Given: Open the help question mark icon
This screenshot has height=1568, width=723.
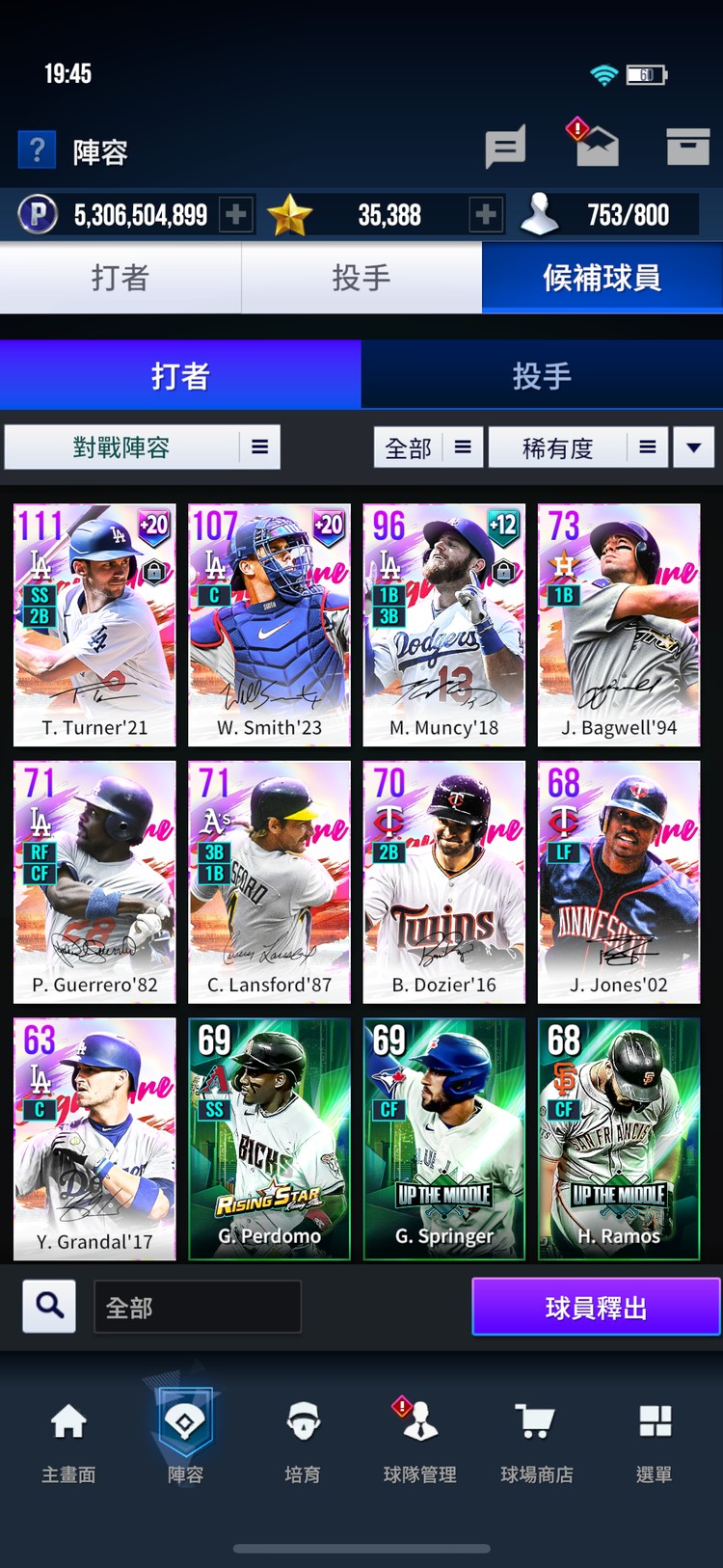Looking at the screenshot, I should point(37,150).
